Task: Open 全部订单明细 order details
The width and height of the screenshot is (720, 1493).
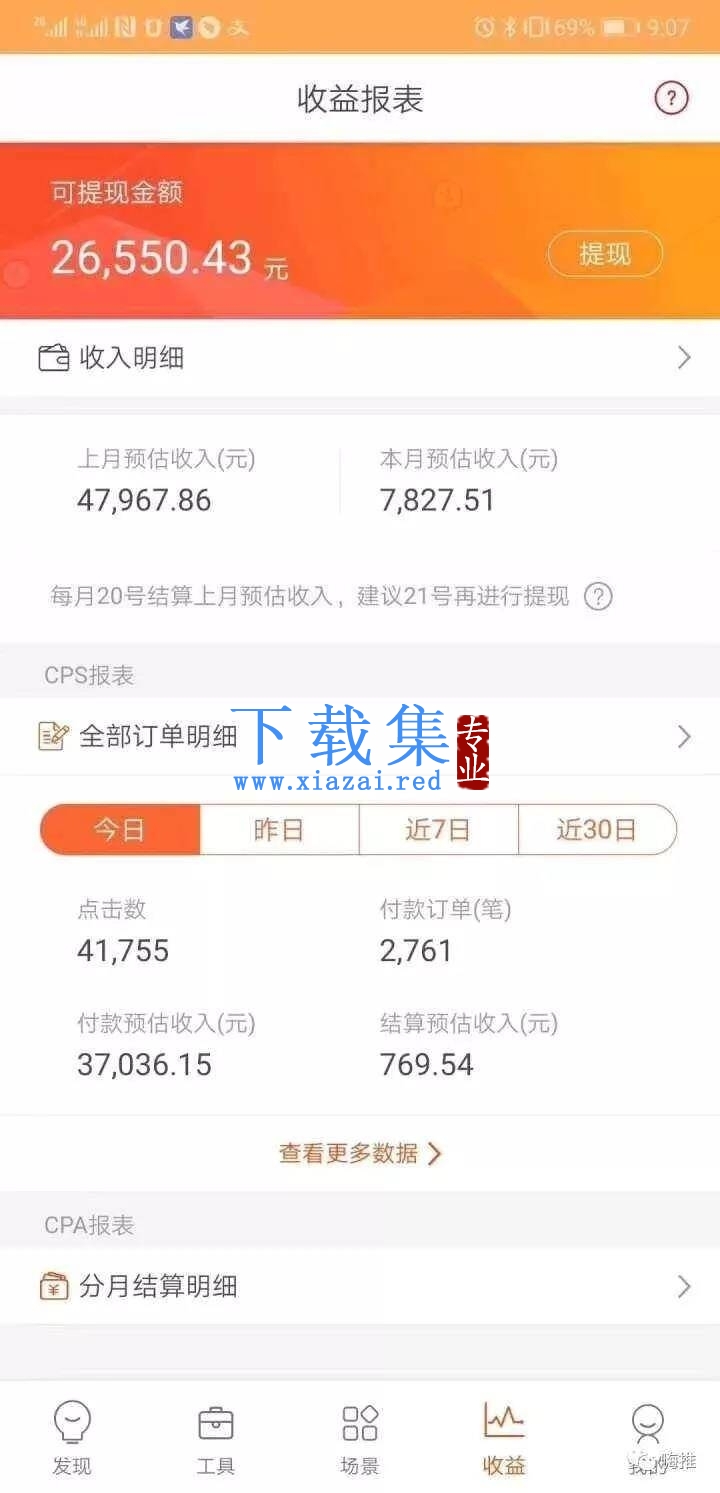Action: 360,737
